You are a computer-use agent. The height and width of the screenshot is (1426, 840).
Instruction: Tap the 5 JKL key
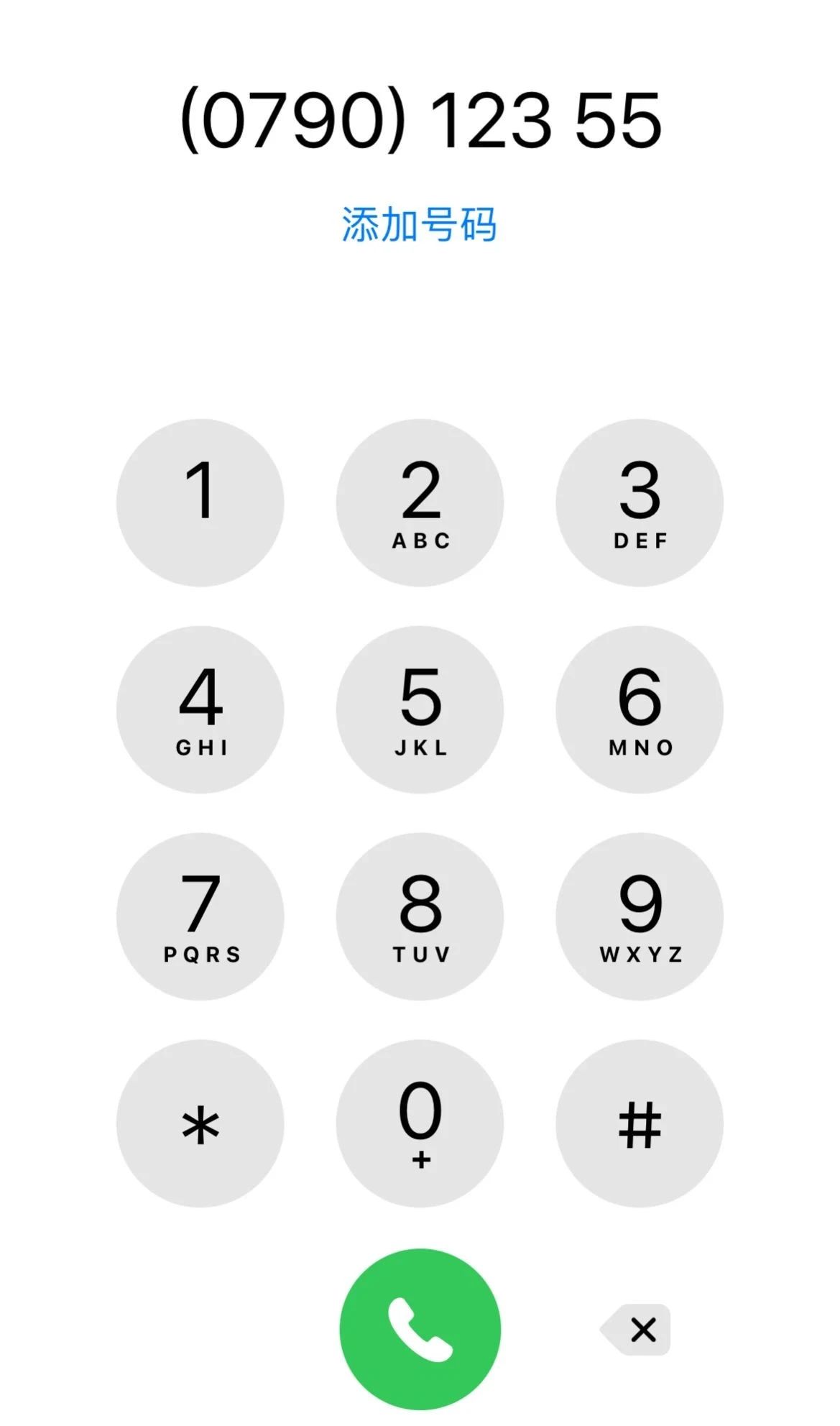(420, 709)
